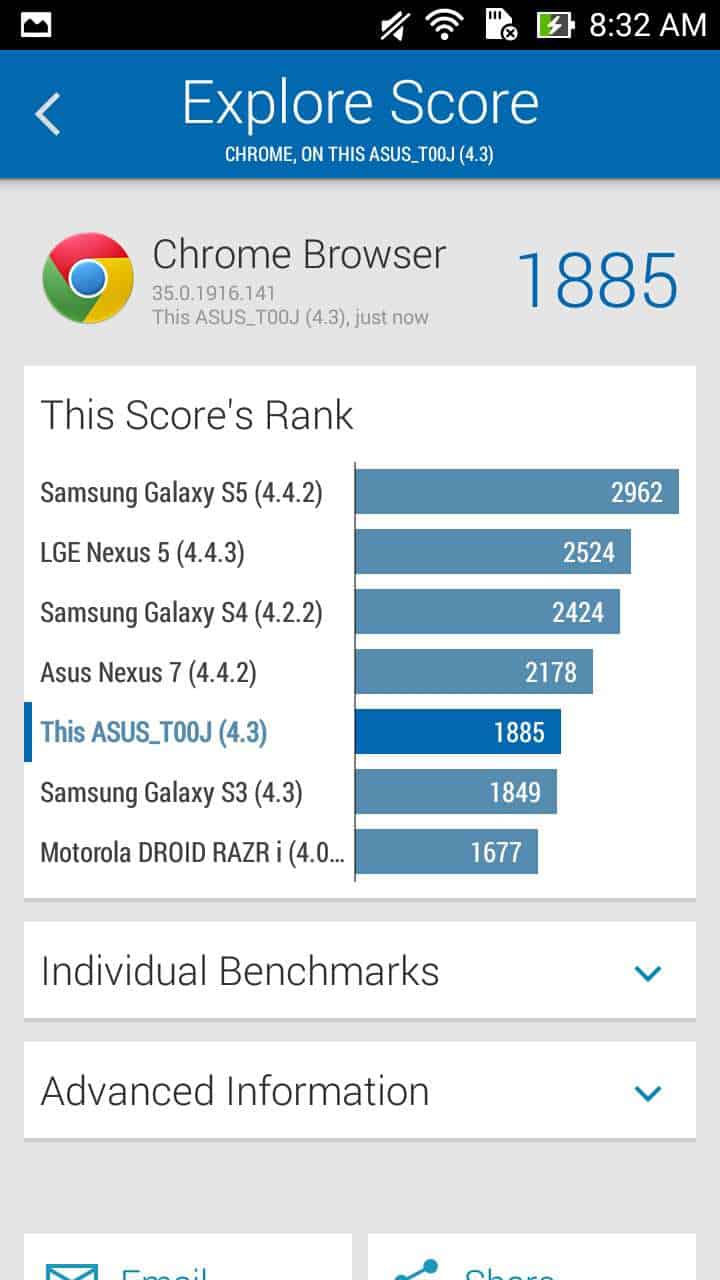The height and width of the screenshot is (1280, 720).
Task: Share the Chrome browser score
Action: [532, 1262]
